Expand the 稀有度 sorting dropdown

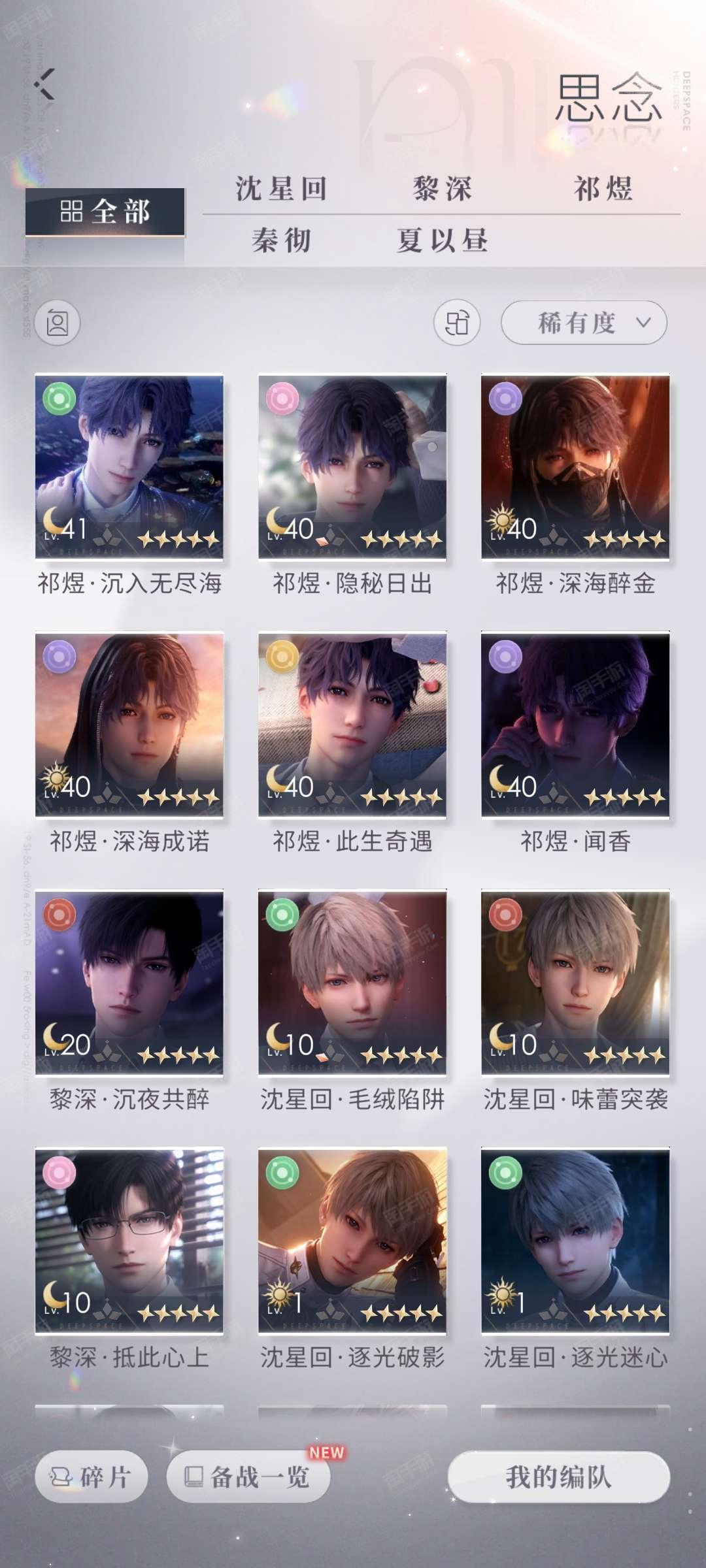(584, 323)
